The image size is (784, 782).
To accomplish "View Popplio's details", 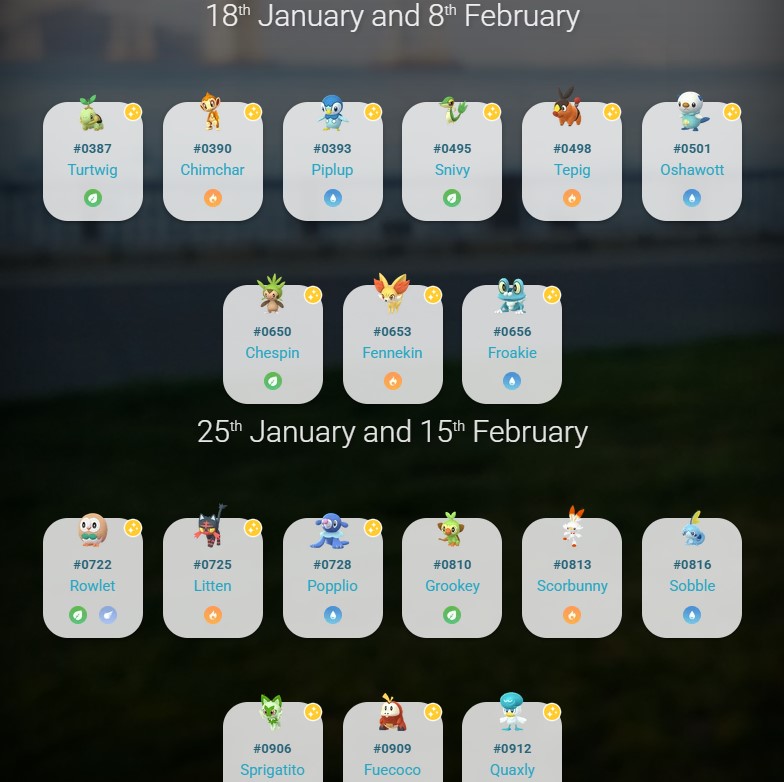I will click(332, 577).
